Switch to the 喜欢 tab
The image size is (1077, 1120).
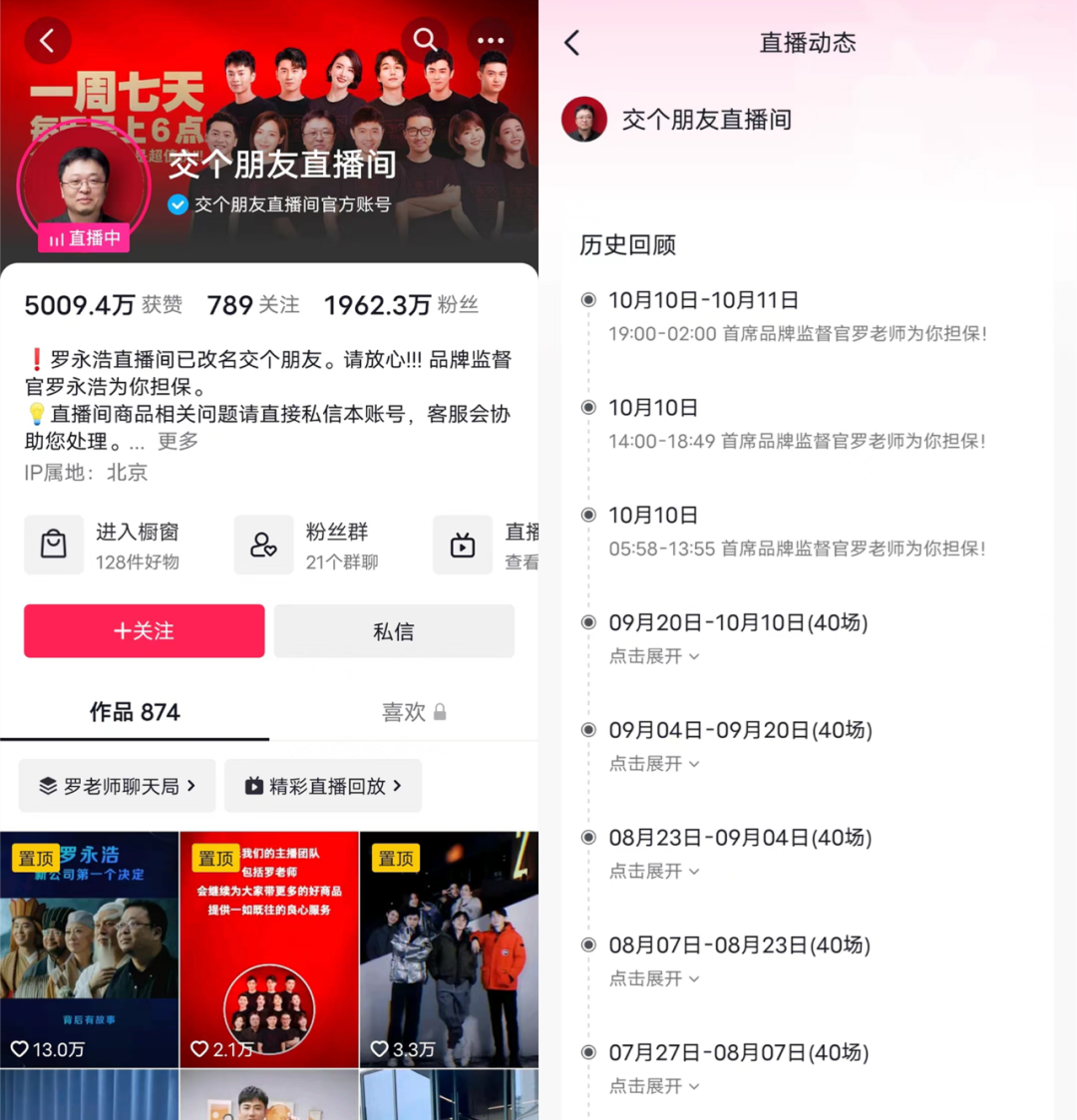pos(413,712)
